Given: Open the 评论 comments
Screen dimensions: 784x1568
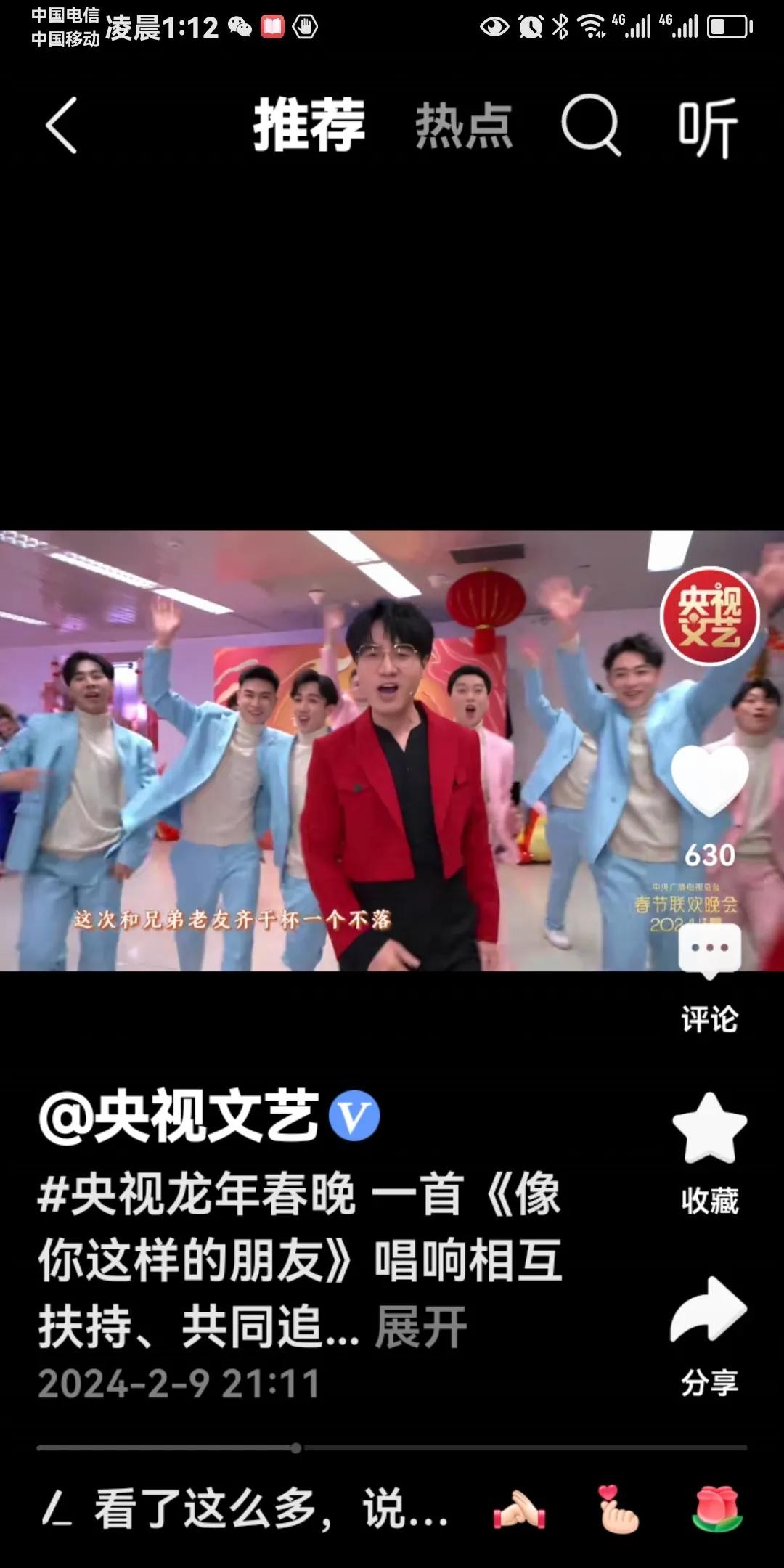Looking at the screenshot, I should coord(709,973).
